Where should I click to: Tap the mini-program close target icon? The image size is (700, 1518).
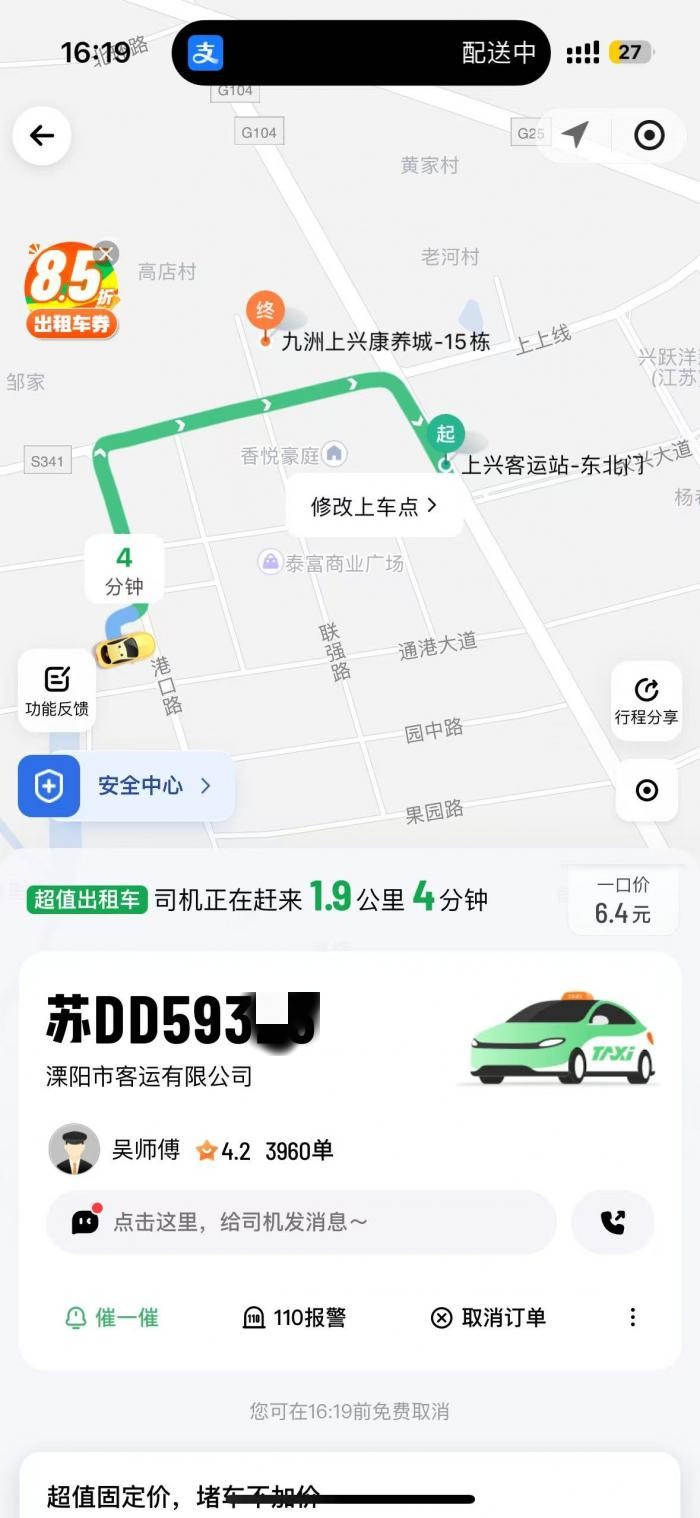(x=649, y=134)
